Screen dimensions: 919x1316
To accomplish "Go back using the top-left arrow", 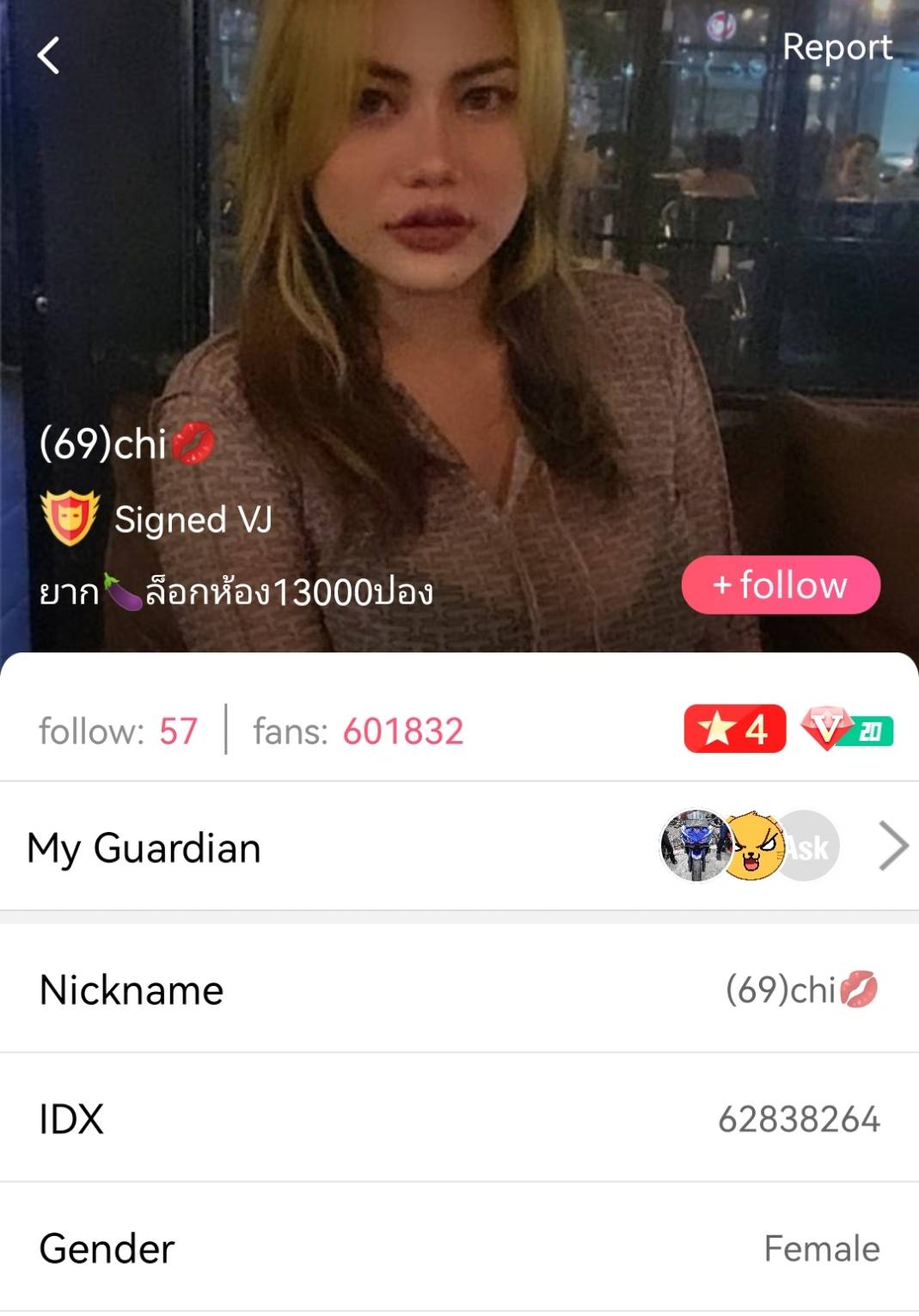I will click(x=49, y=56).
